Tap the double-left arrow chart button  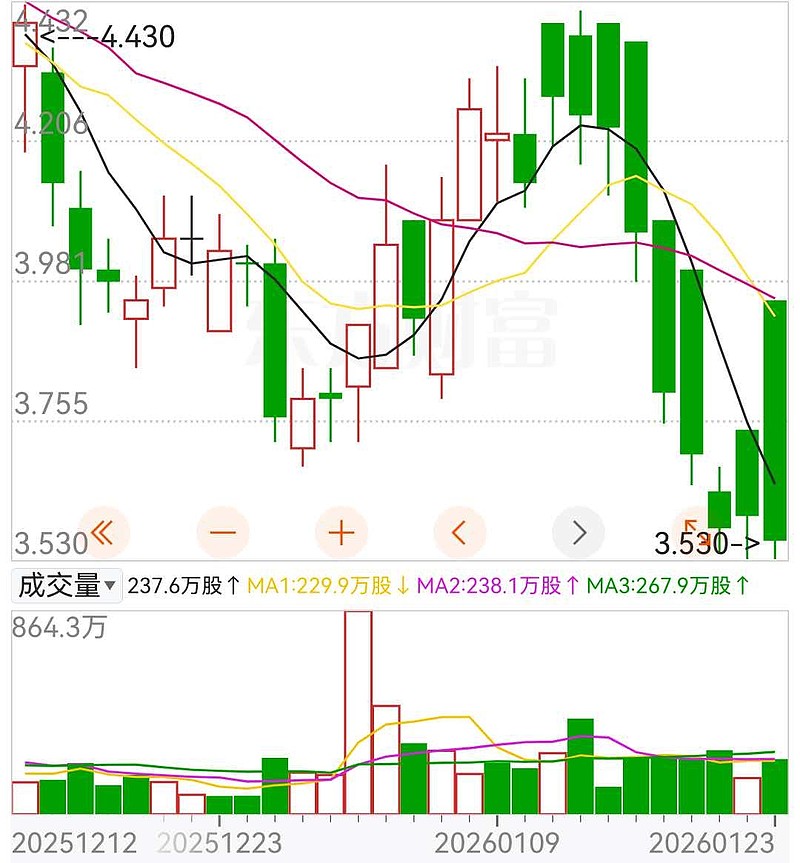coord(103,532)
